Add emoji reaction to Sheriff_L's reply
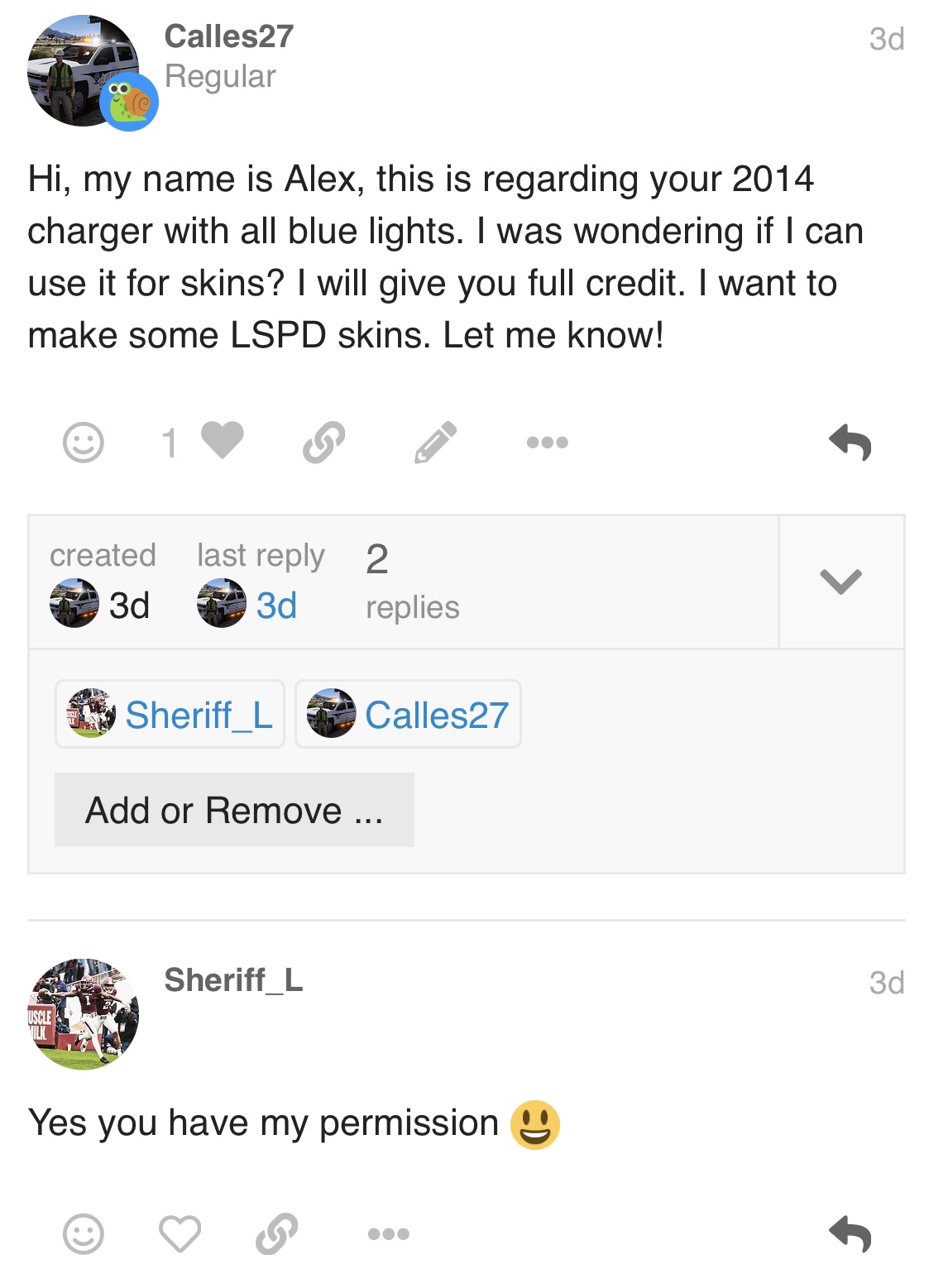This screenshot has height=1288, width=929. coord(84,1234)
